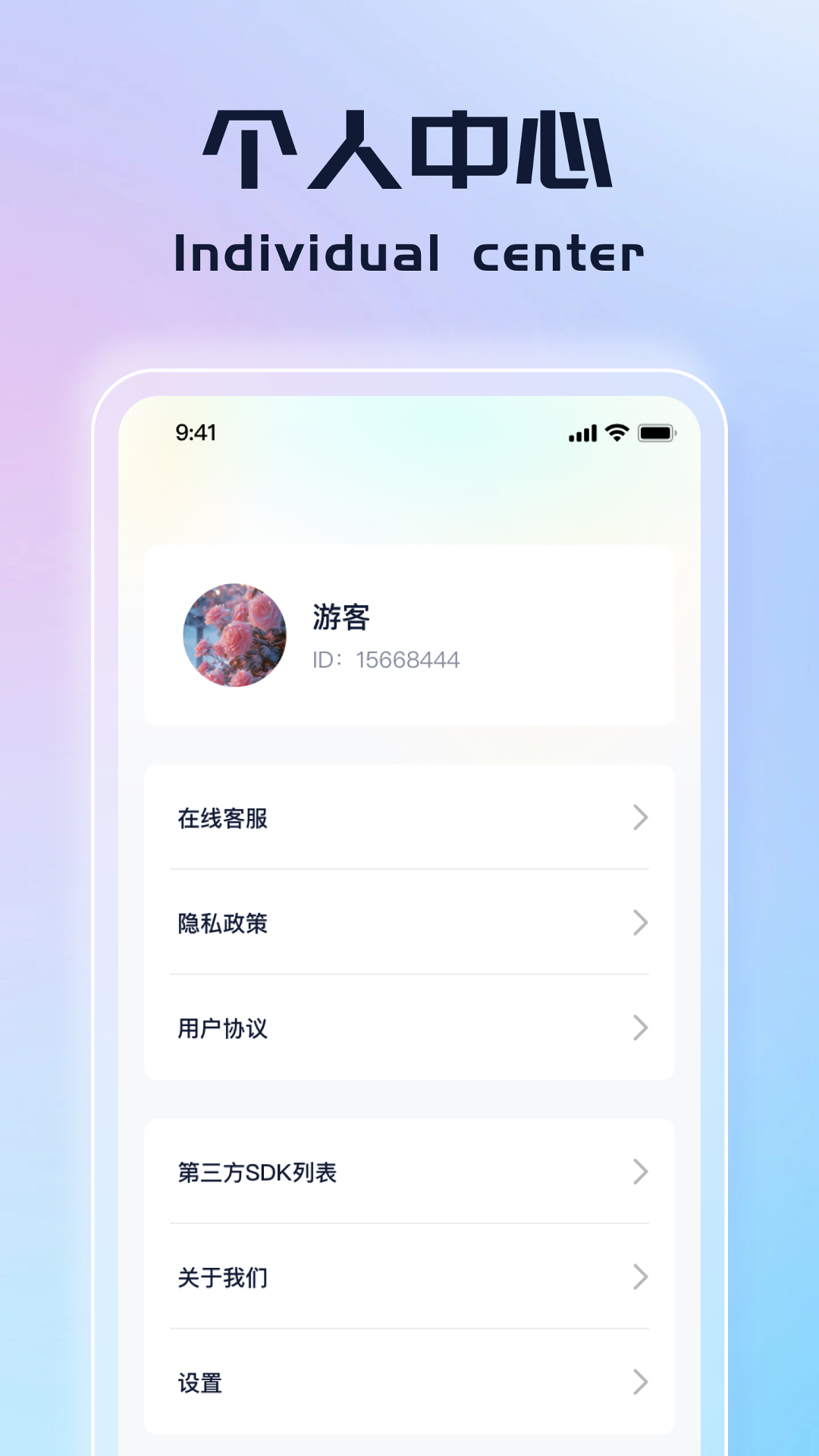This screenshot has width=819, height=1456.
Task: Open 关于我们 about us entry
Action: click(221, 1277)
